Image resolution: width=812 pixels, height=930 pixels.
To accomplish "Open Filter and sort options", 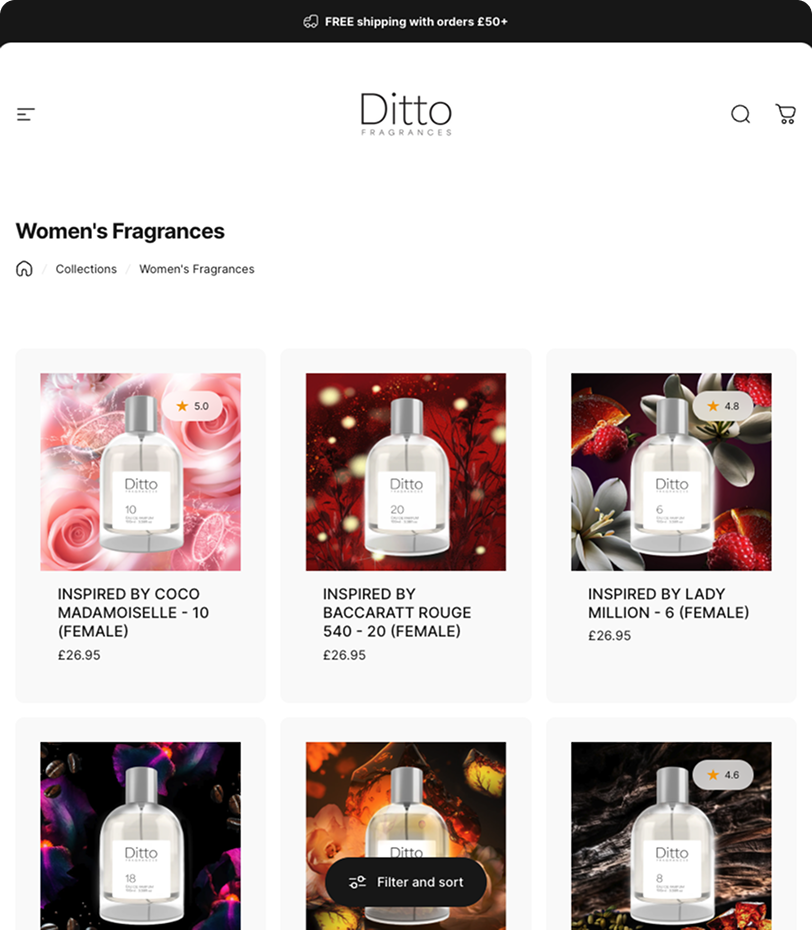I will point(406,882).
